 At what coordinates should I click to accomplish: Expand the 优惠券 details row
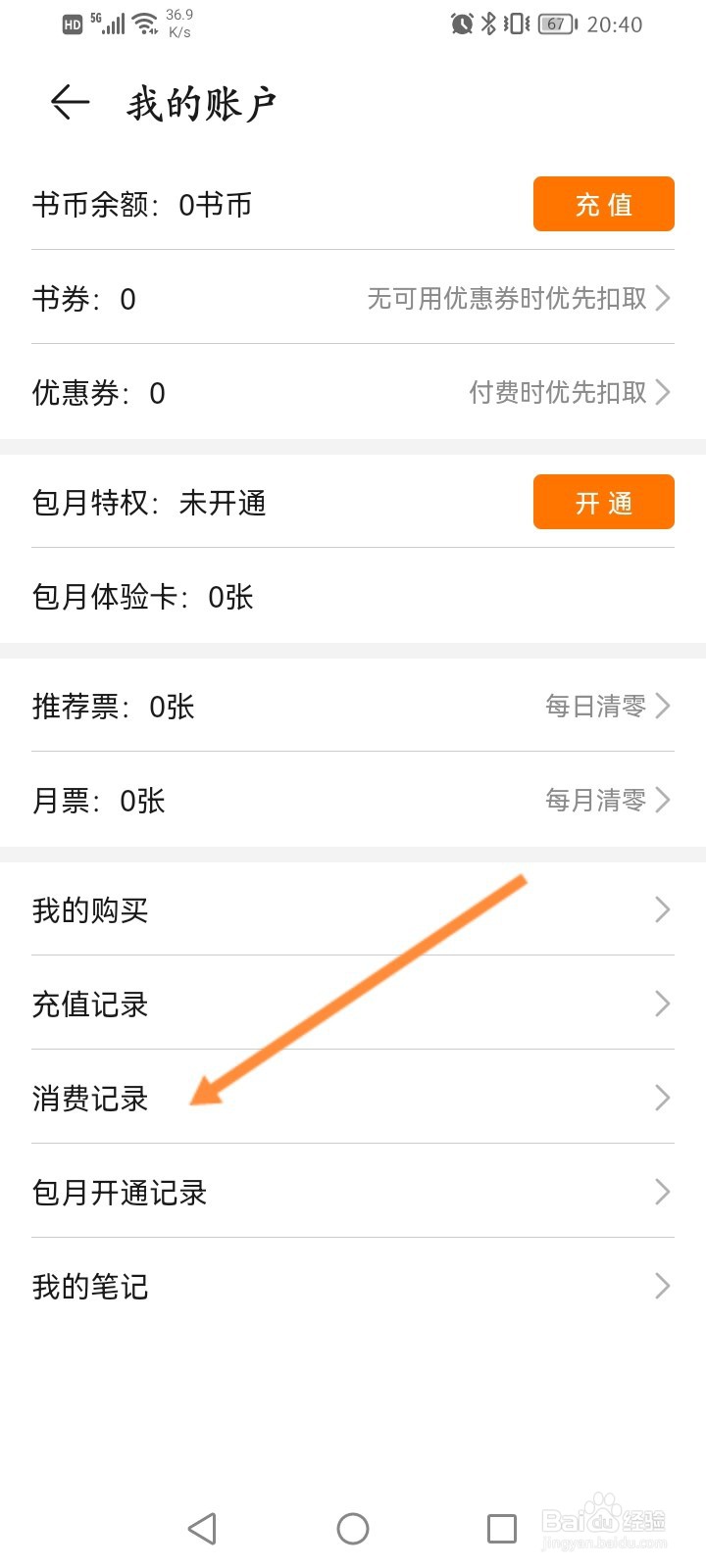click(353, 393)
